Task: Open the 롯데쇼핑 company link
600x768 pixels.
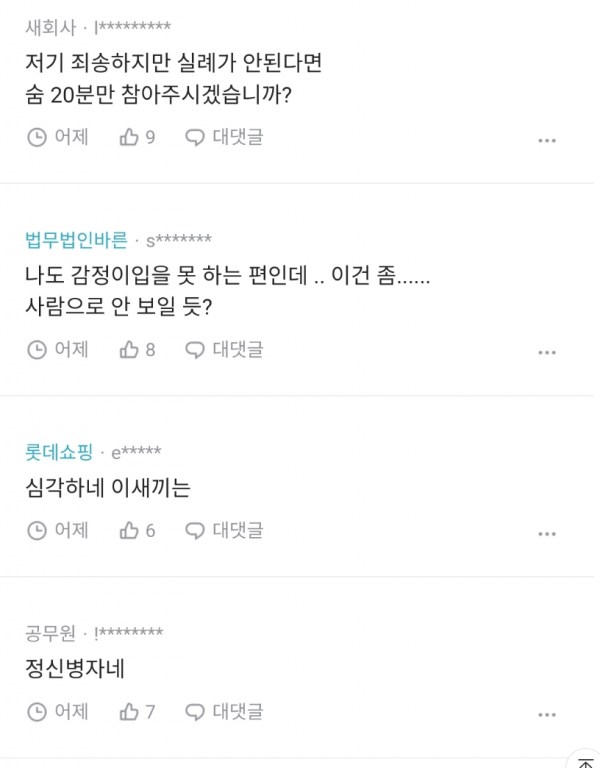Action: pyautogui.click(x=59, y=452)
